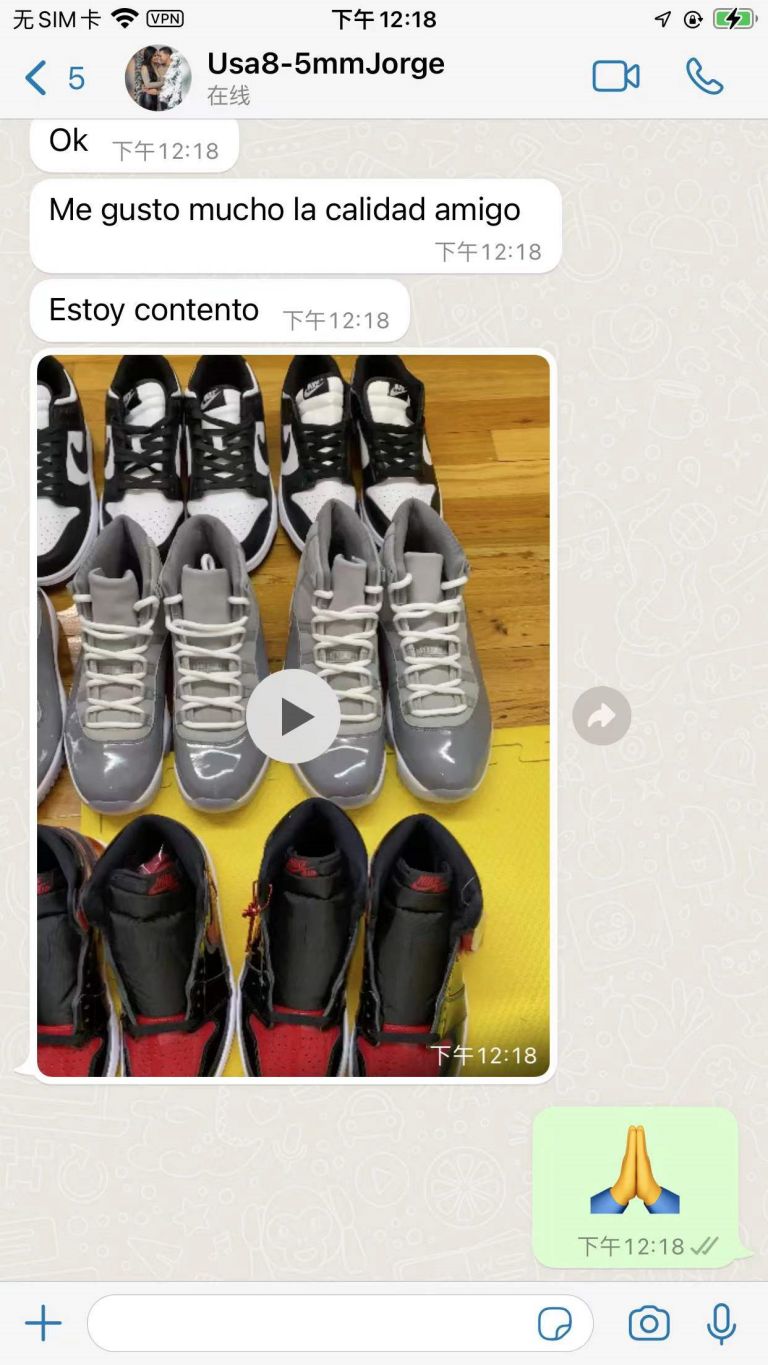Start a voice call with Usa8-5mmJorge

[x=704, y=77]
